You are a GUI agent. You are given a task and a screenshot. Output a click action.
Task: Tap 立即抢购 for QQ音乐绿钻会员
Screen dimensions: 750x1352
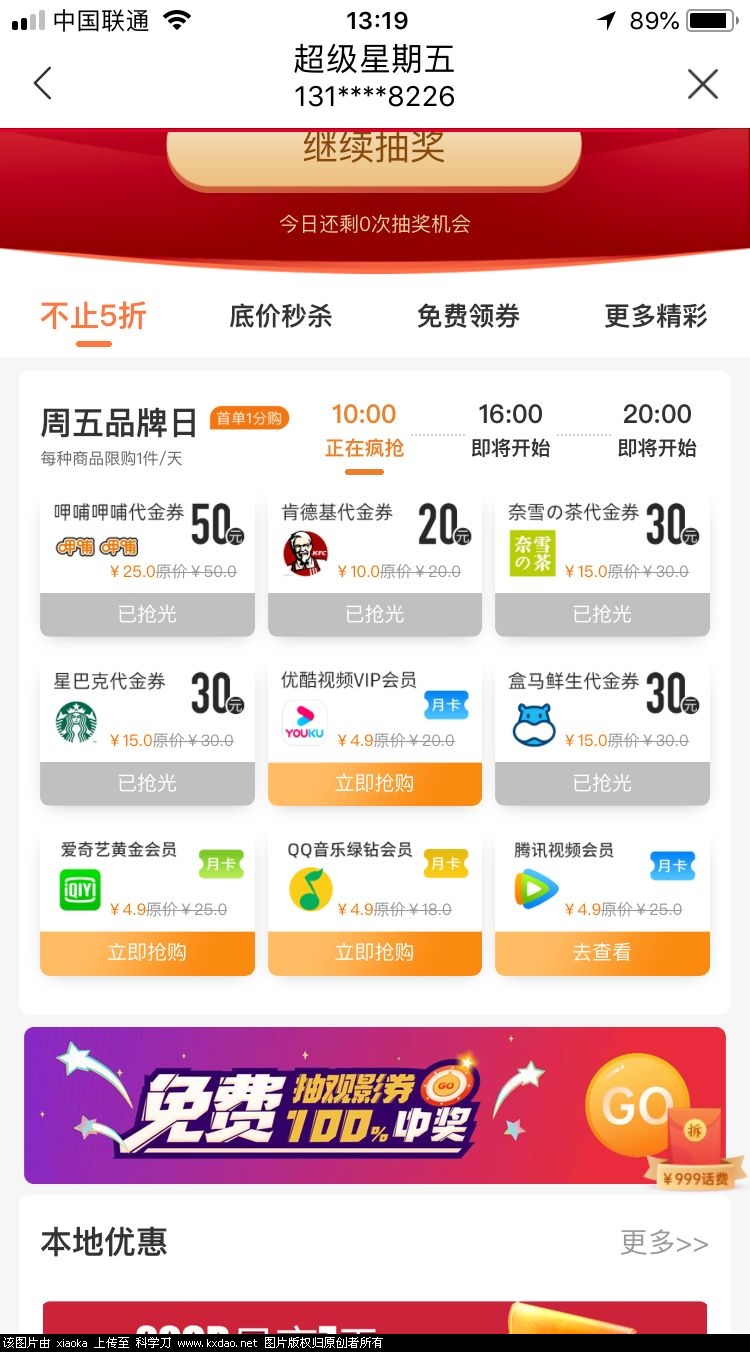(374, 952)
